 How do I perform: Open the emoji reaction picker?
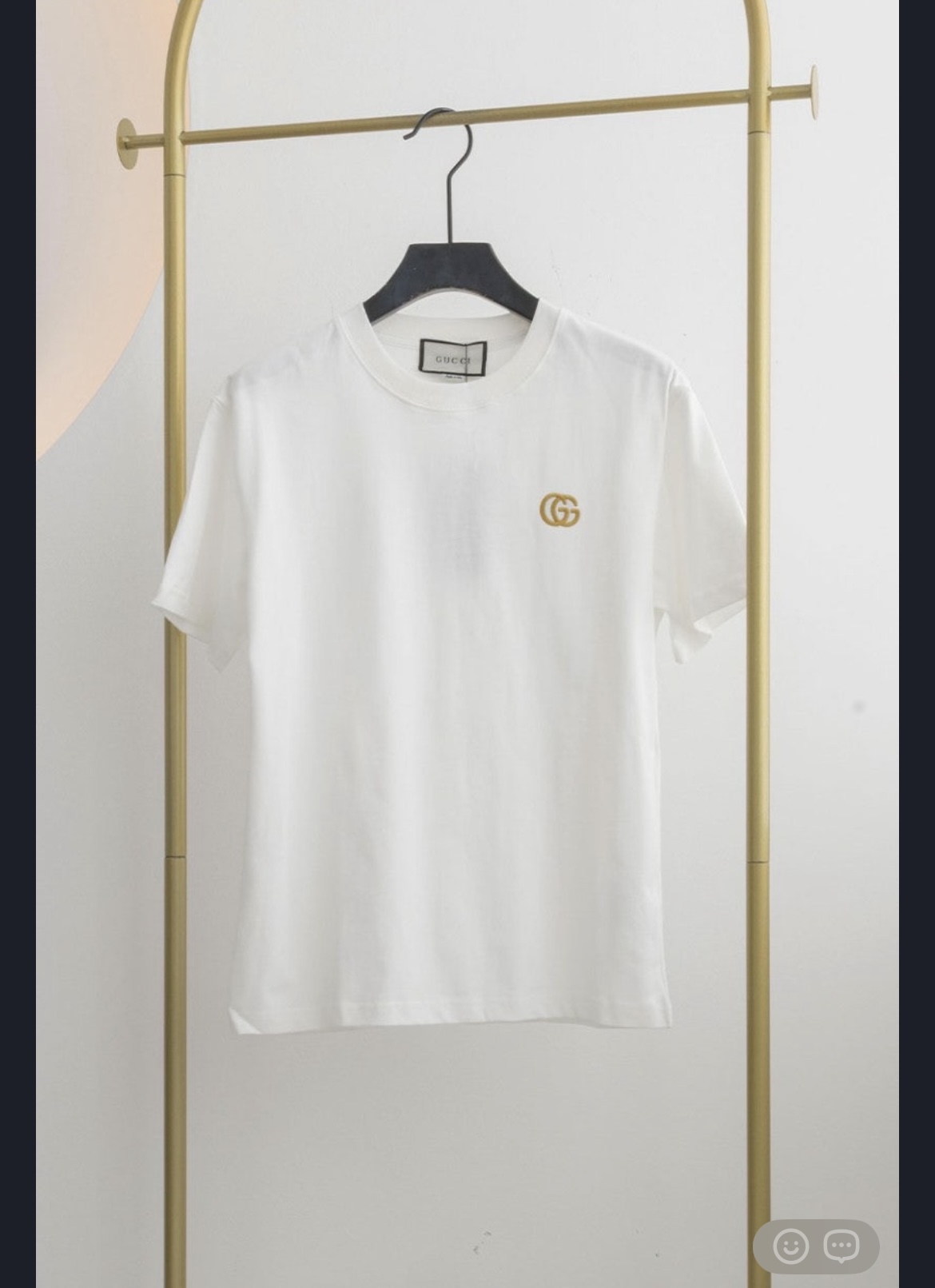790,1246
